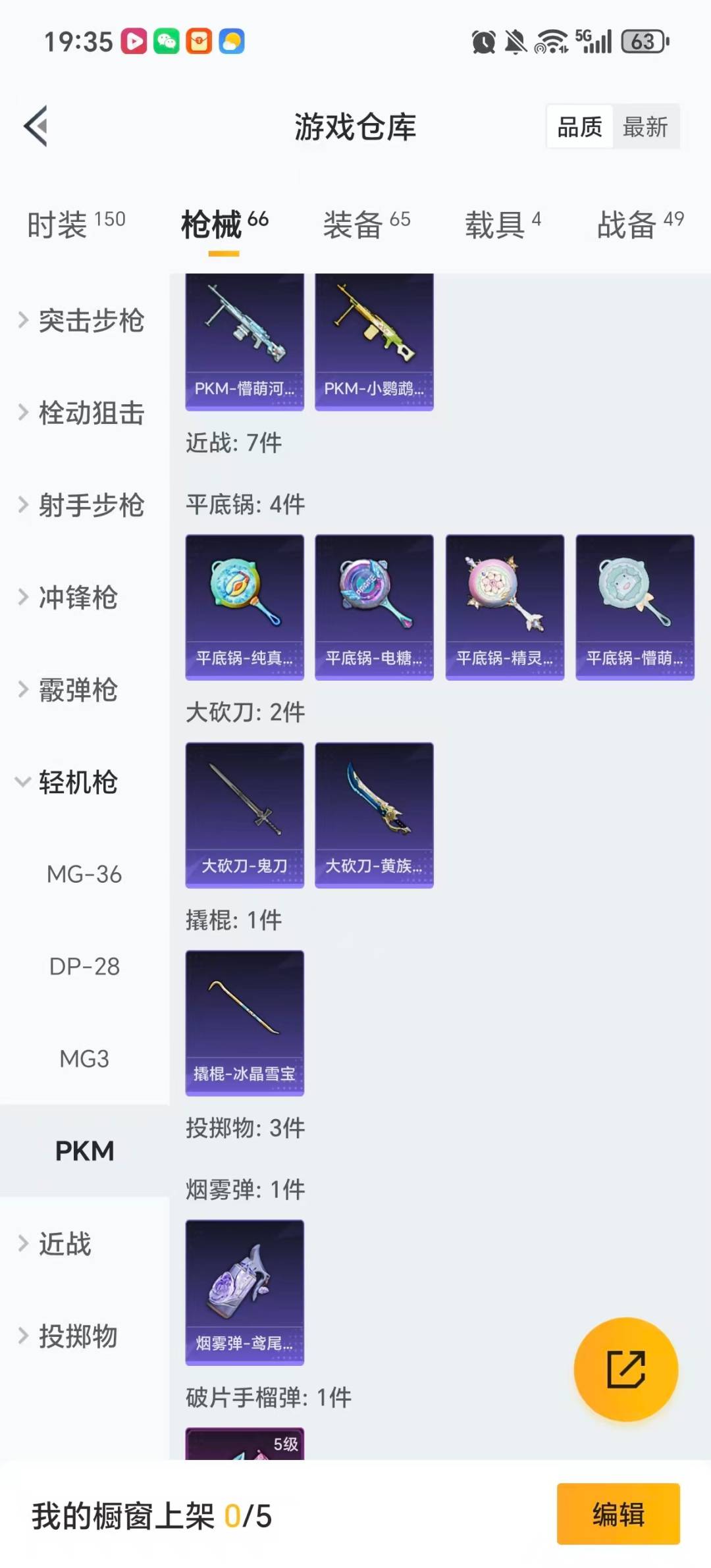Collapse the 轻机枪 category
The image size is (711, 1568).
click(x=78, y=782)
